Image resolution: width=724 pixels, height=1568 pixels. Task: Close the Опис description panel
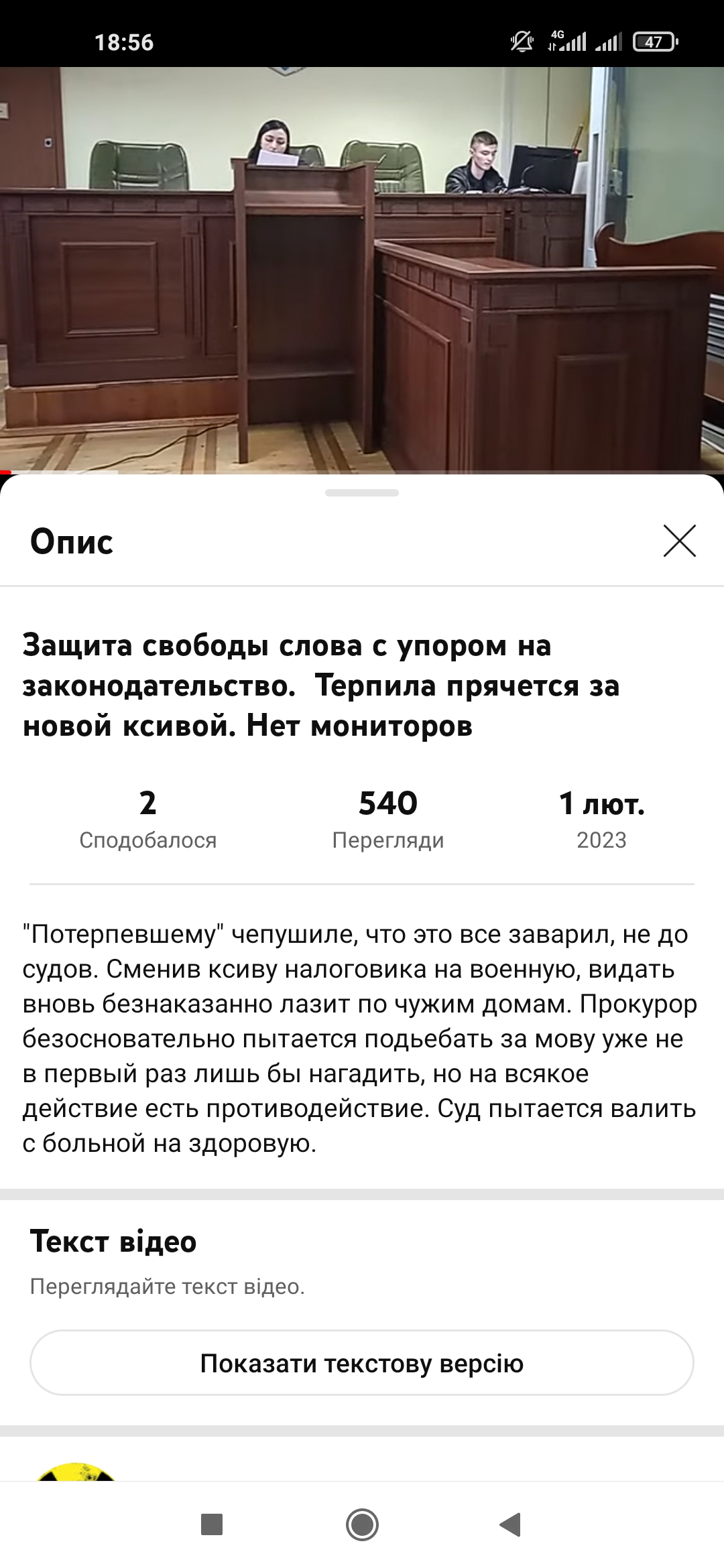679,541
